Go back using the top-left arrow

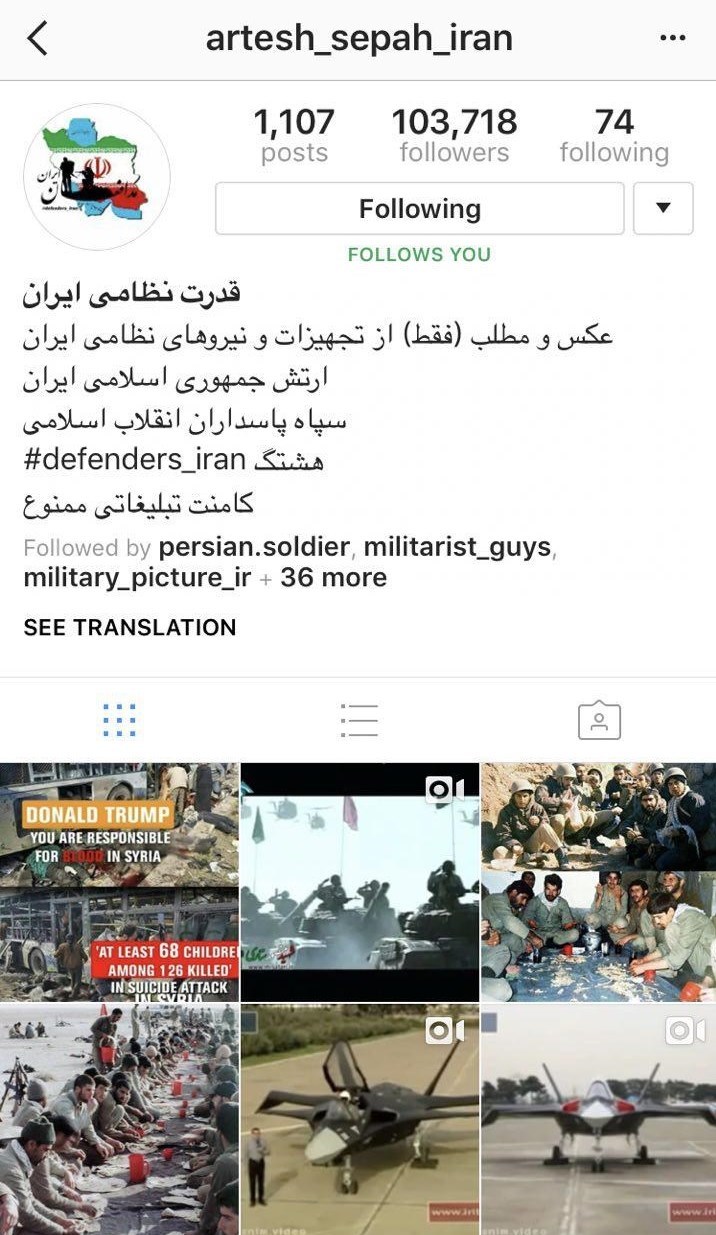pos(37,39)
